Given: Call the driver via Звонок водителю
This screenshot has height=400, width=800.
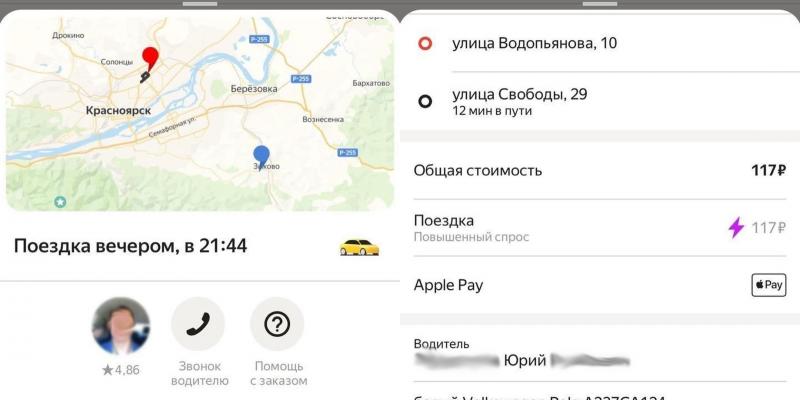Looking at the screenshot, I should (198, 325).
